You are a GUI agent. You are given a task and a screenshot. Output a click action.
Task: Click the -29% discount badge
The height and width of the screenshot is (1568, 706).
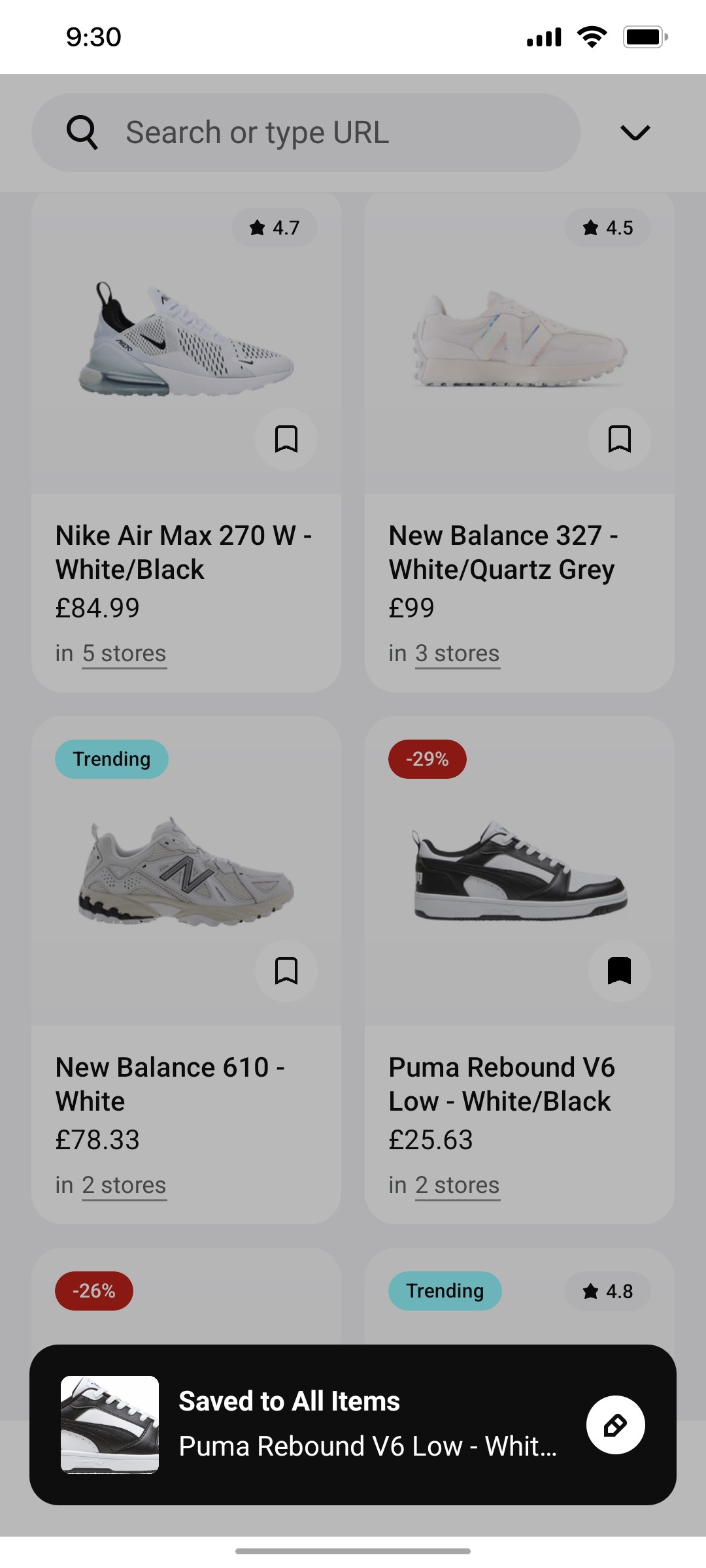427,759
